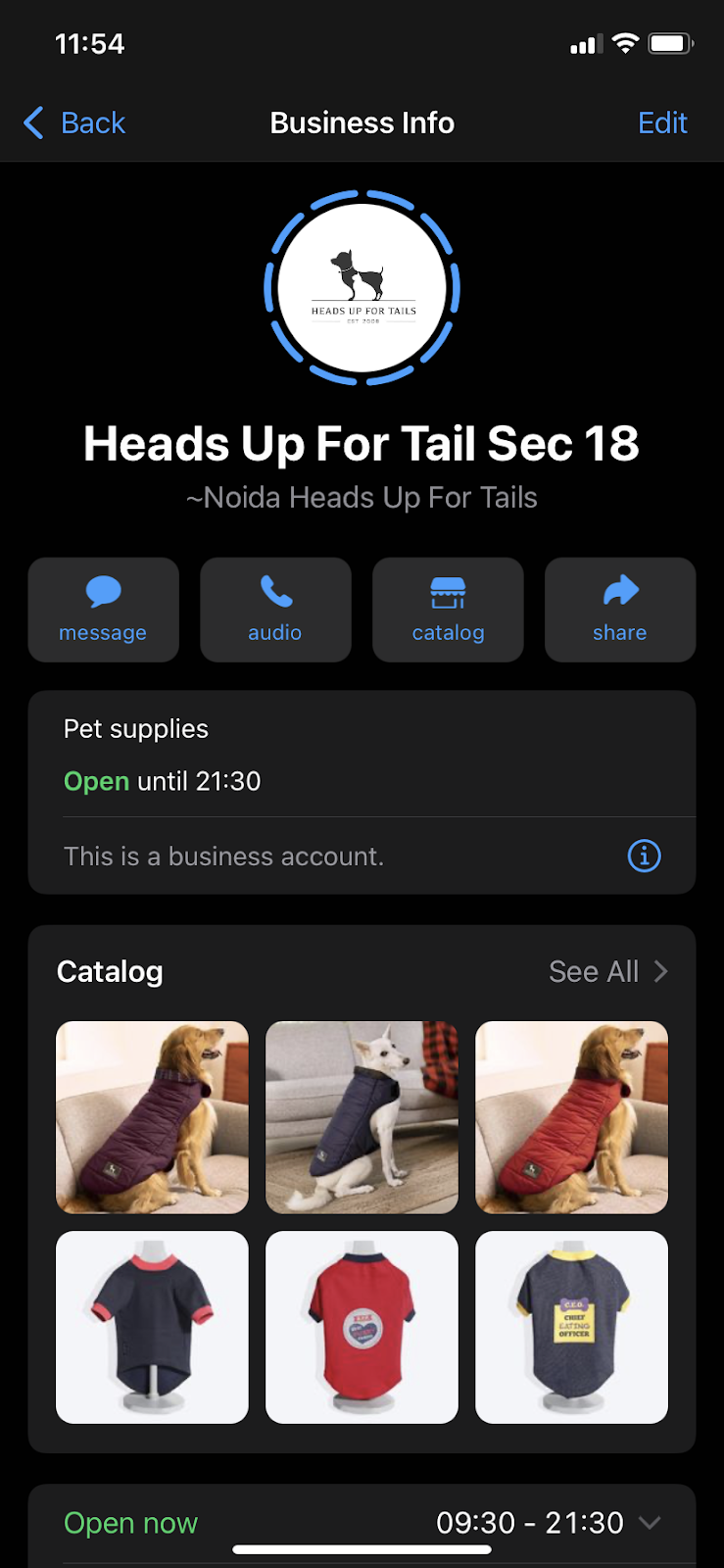
Task: View the red dog t-shirt item
Action: point(362,1327)
